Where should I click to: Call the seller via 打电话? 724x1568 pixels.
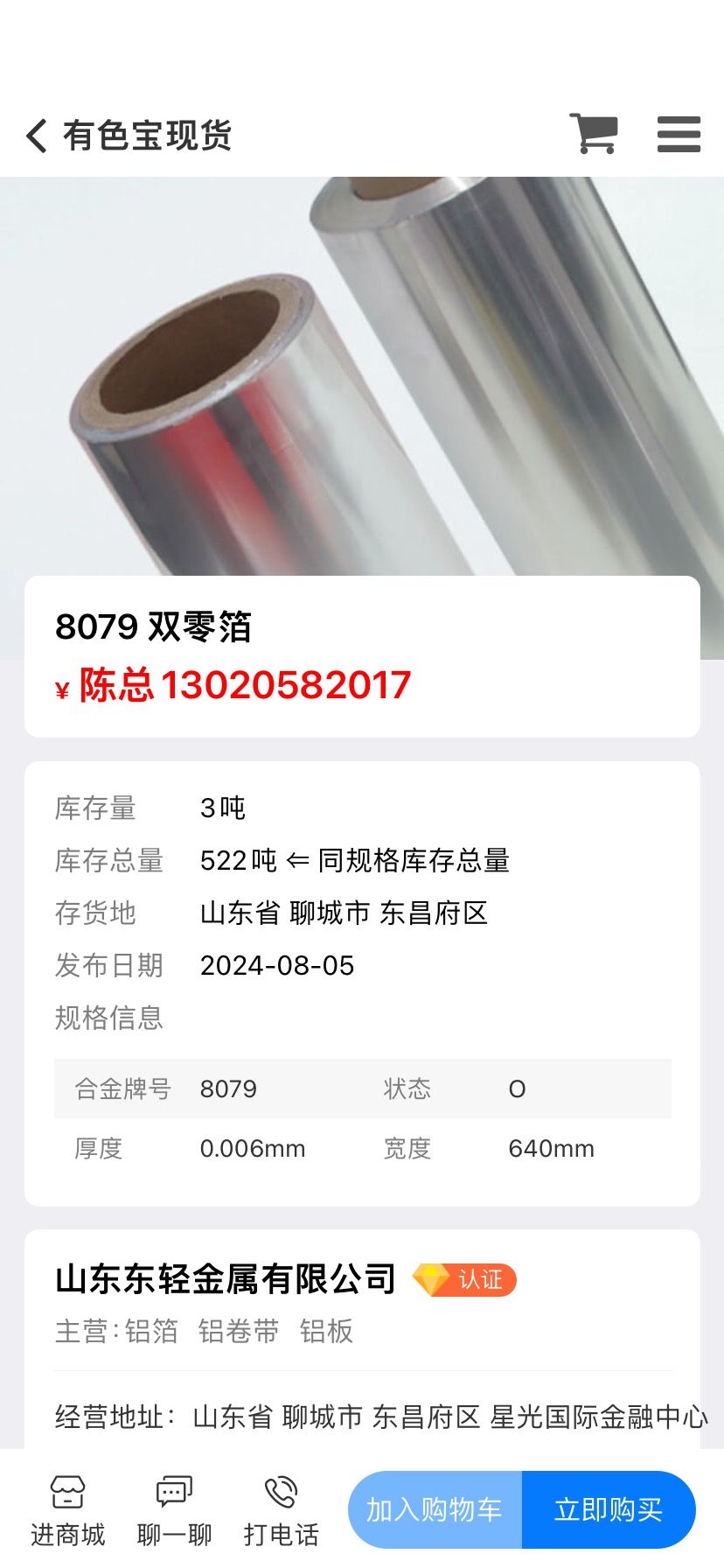pyautogui.click(x=281, y=1509)
